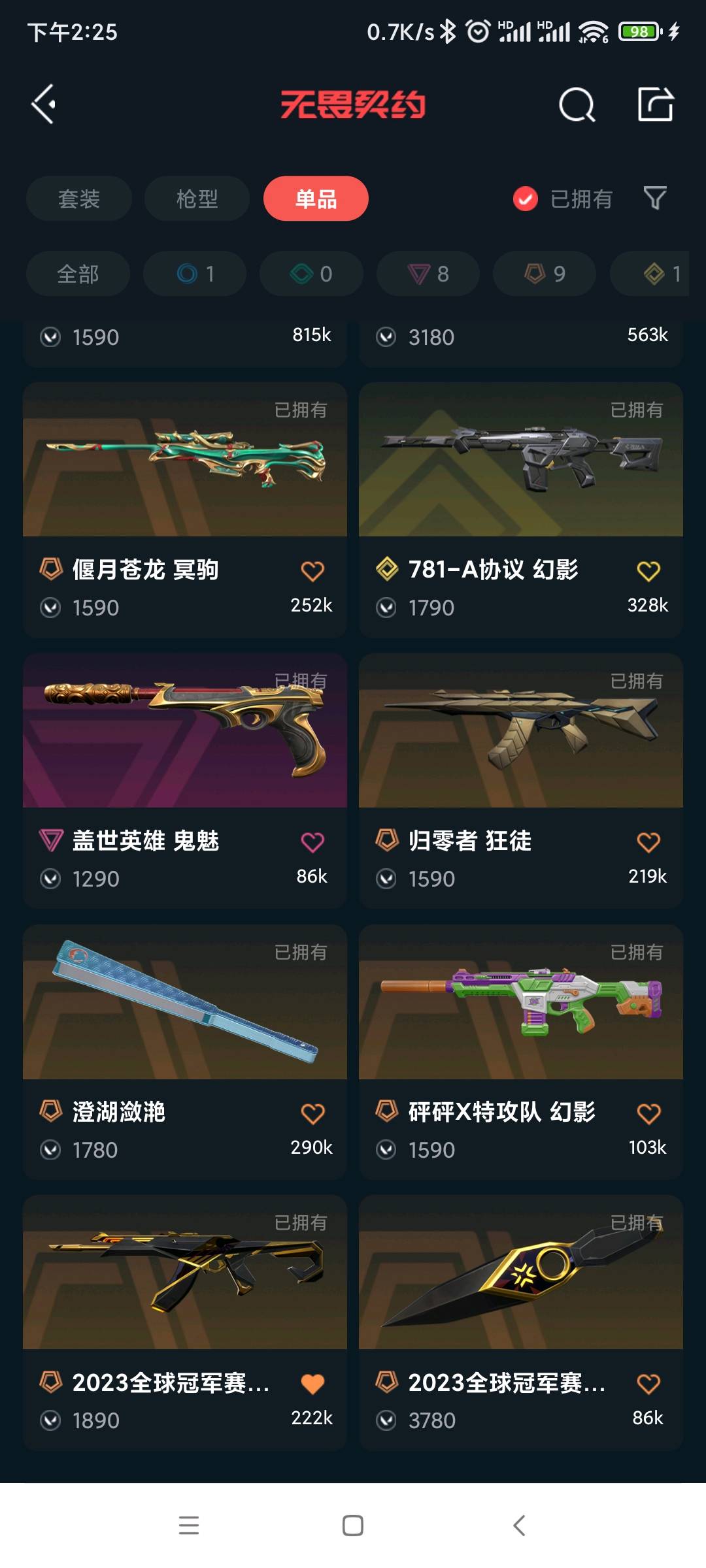Select the purple tier chip showing 8
The height and width of the screenshot is (1568, 706).
click(x=428, y=274)
